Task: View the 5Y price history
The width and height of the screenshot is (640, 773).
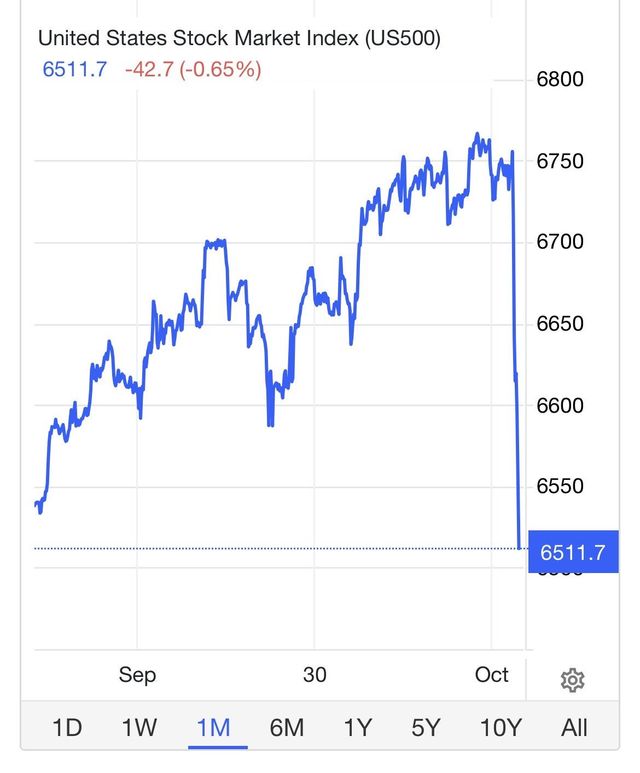Action: point(426,727)
